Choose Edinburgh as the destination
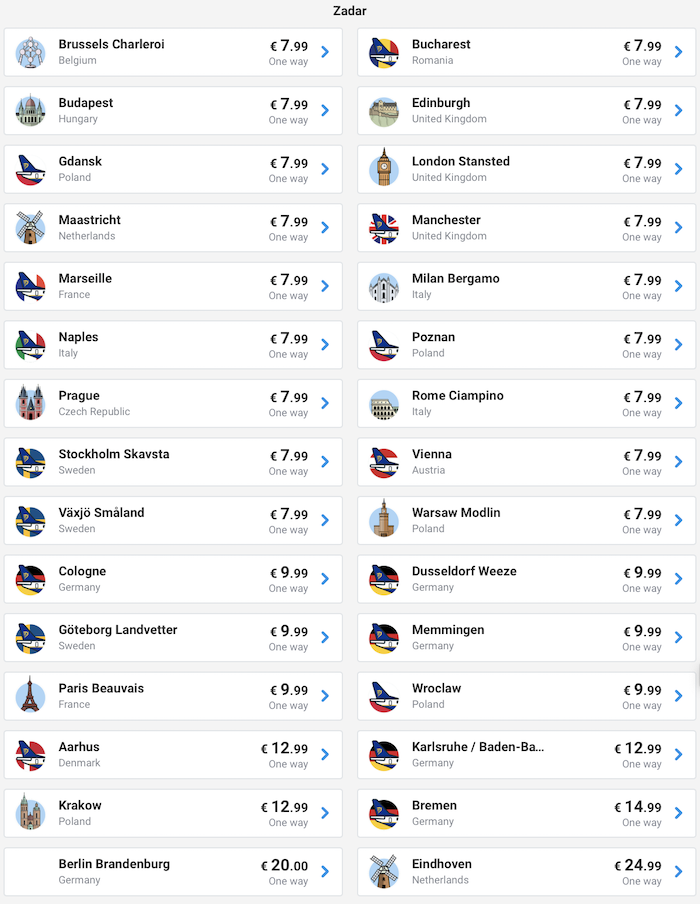The image size is (700, 904). click(x=526, y=111)
